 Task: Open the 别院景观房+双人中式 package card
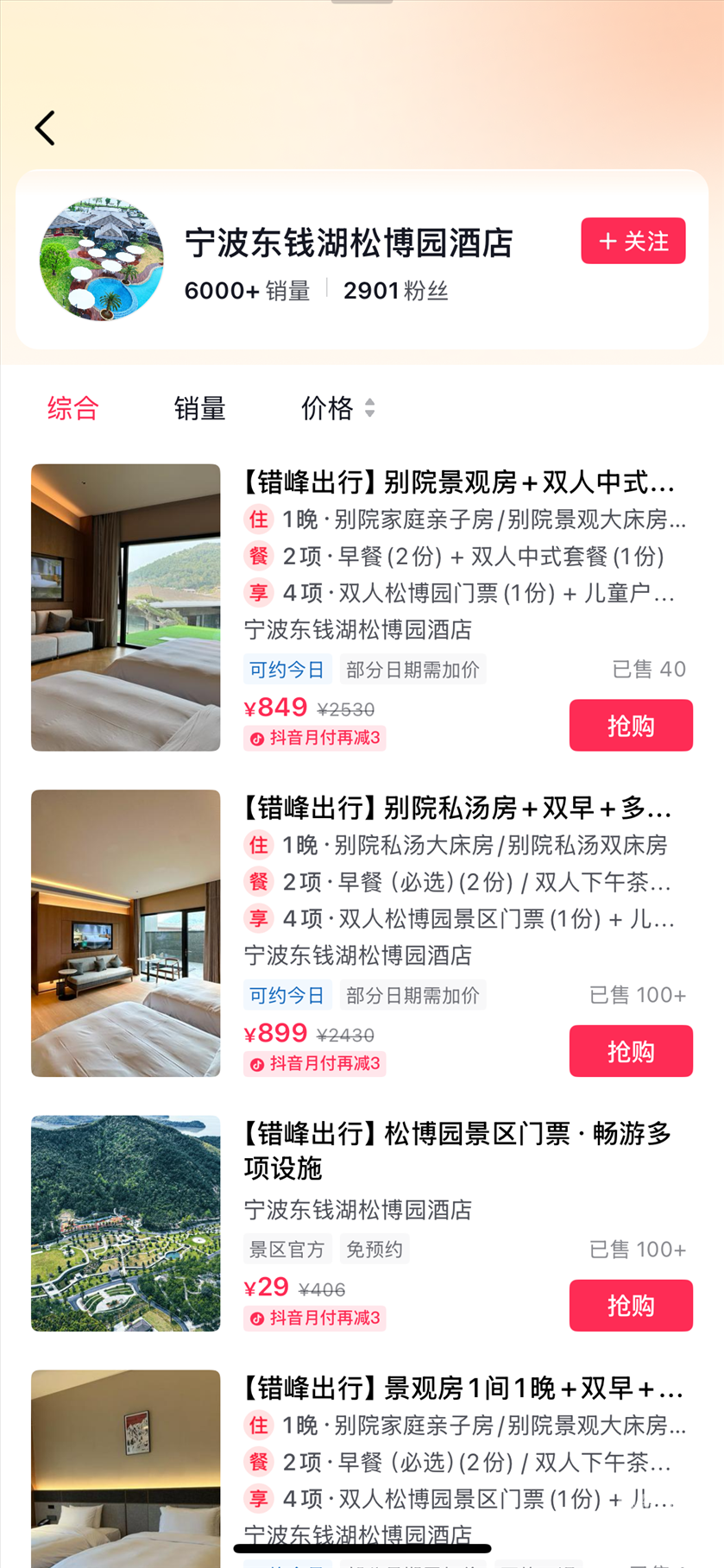(457, 482)
